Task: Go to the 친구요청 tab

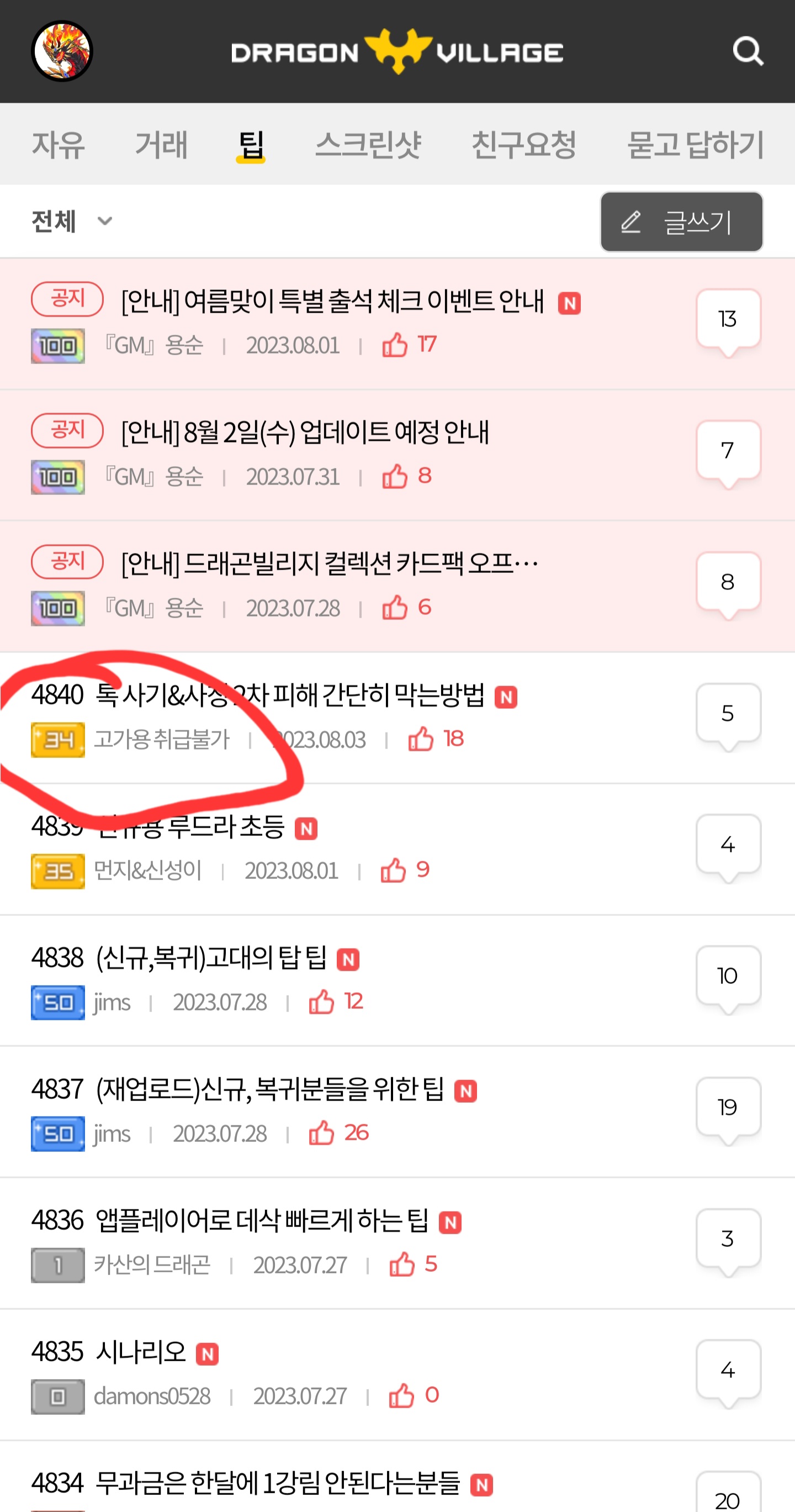Action: point(523,144)
